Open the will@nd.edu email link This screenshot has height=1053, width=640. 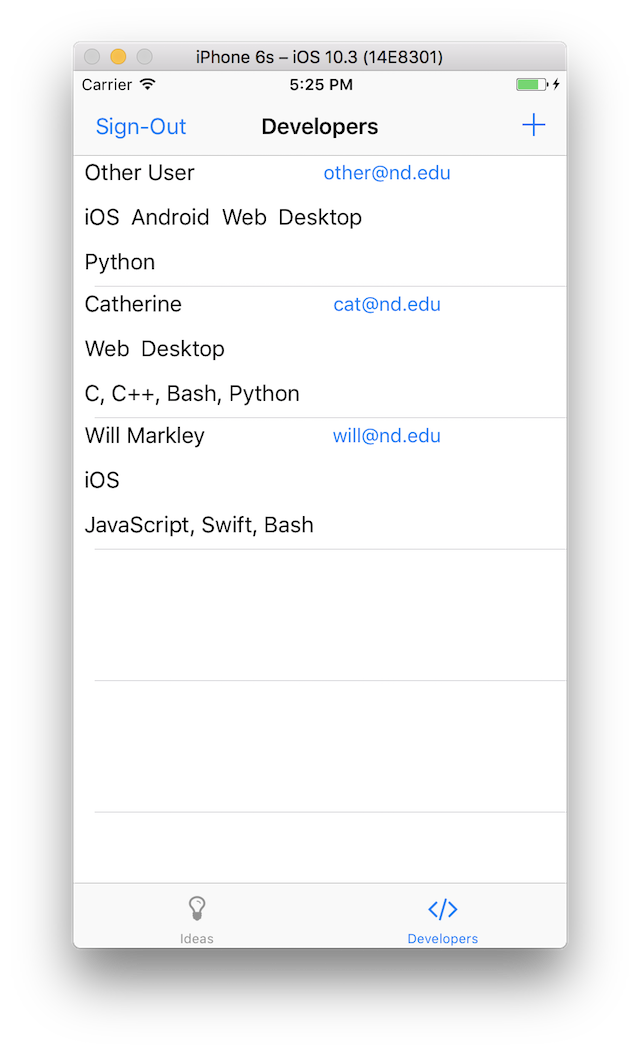387,436
